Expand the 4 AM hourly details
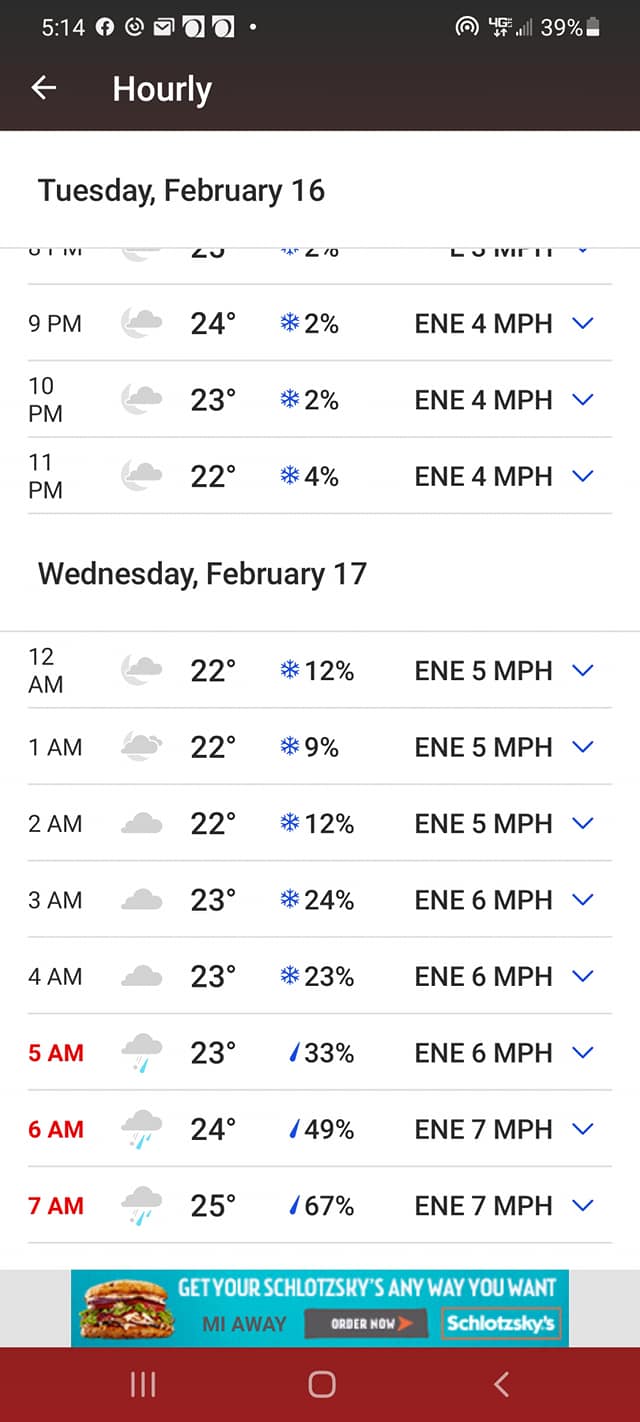Viewport: 640px width, 1422px height. pyautogui.click(x=583, y=976)
